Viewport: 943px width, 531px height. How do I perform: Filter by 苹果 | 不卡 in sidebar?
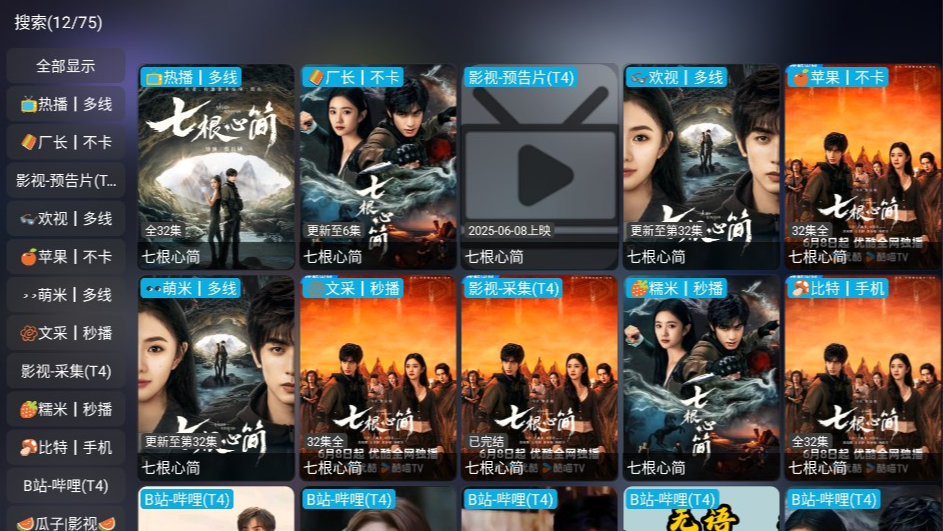[x=66, y=256]
